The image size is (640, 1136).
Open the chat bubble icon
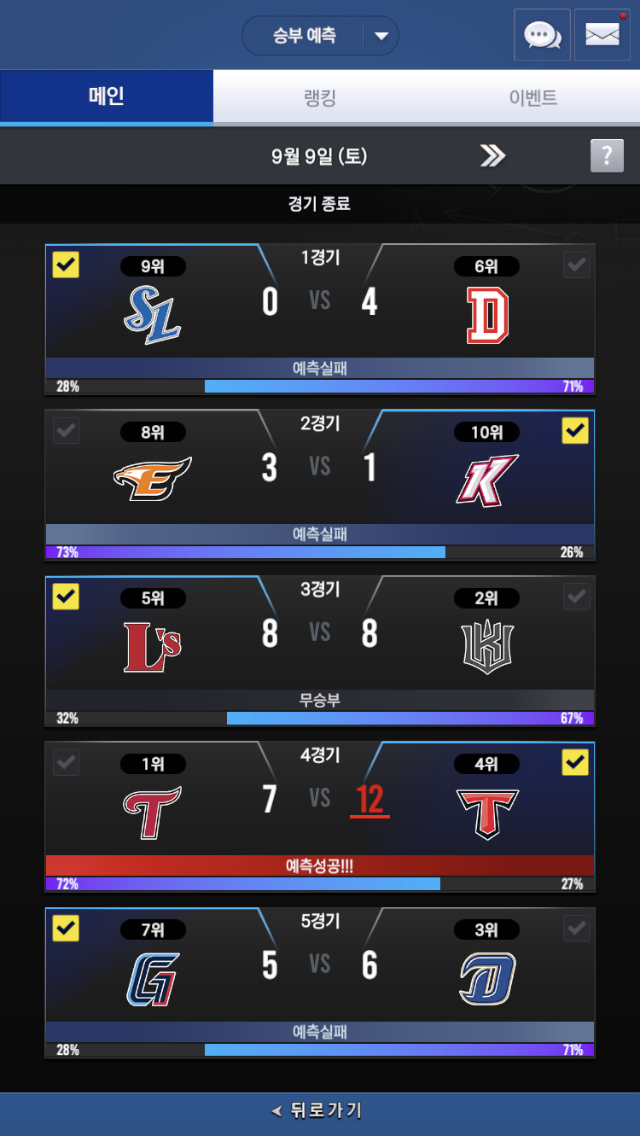pyautogui.click(x=542, y=36)
